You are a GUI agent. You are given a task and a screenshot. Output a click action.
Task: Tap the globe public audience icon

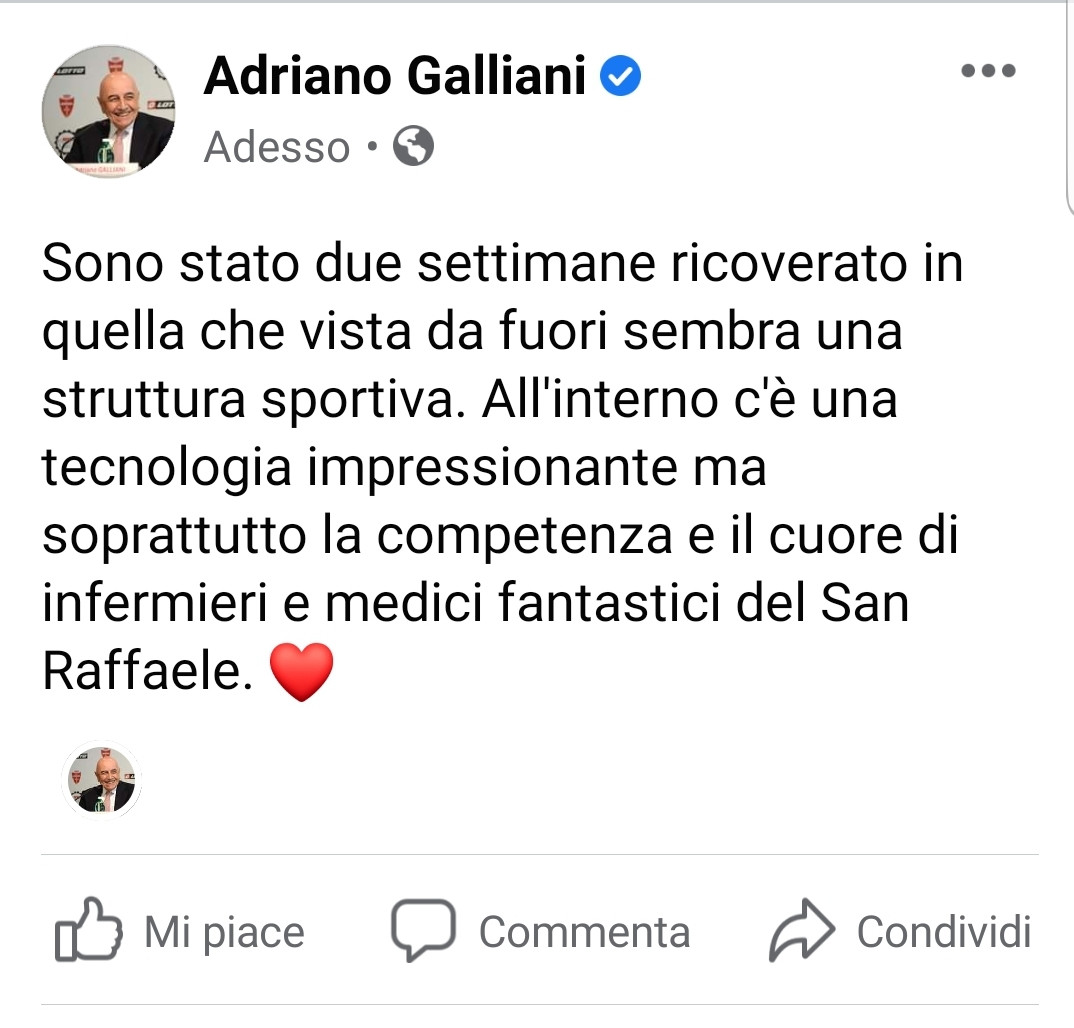click(x=413, y=148)
